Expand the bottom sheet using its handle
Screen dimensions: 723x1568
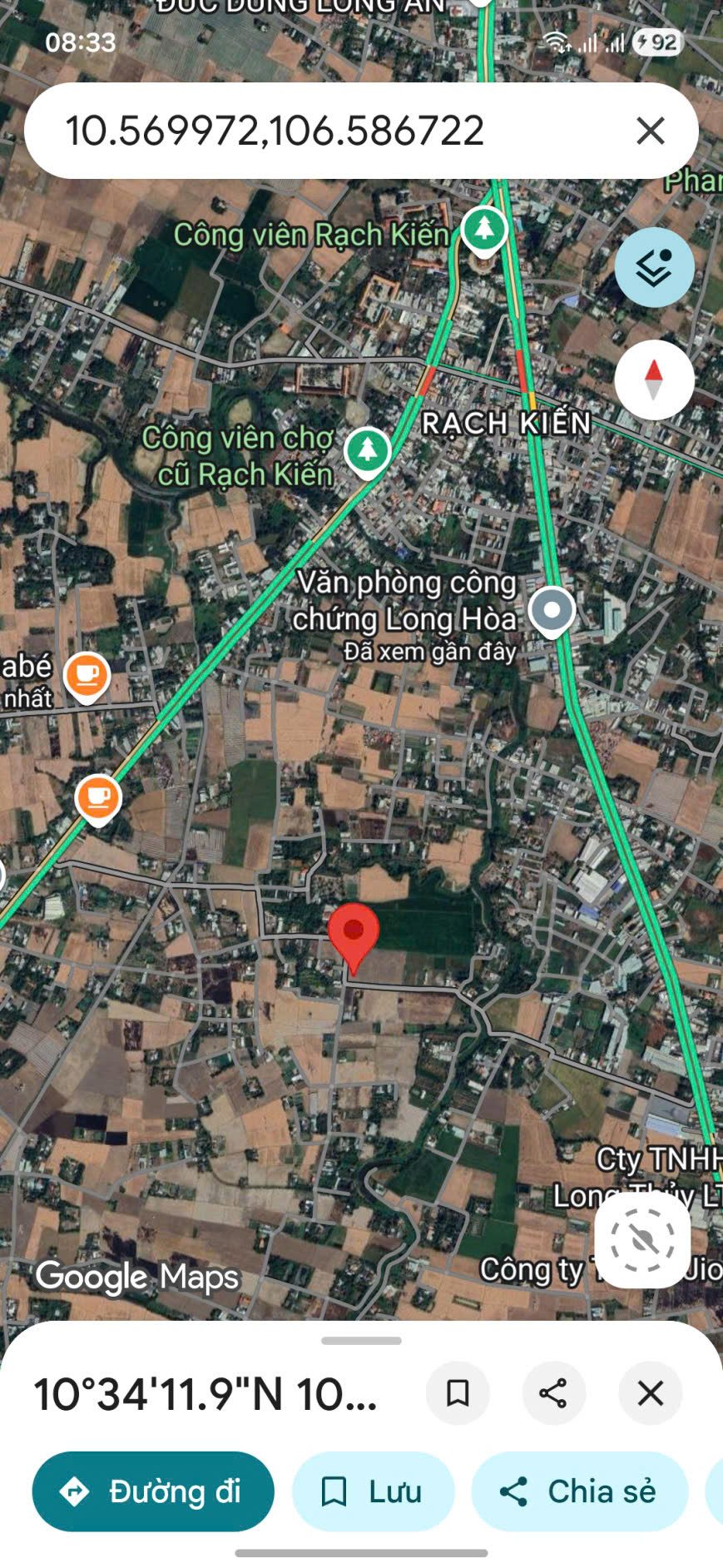point(361,1341)
